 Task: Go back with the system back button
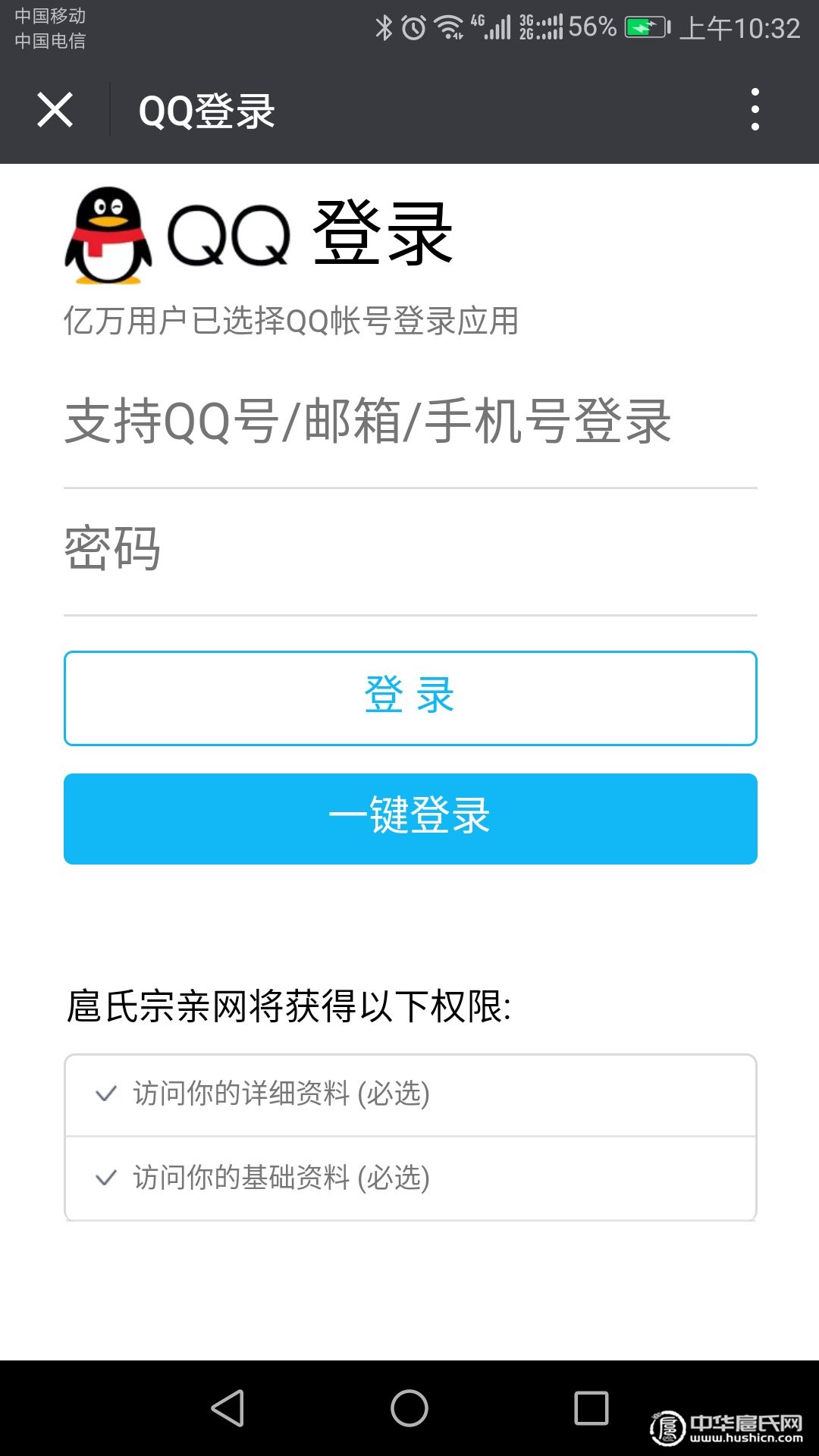coord(227,1408)
